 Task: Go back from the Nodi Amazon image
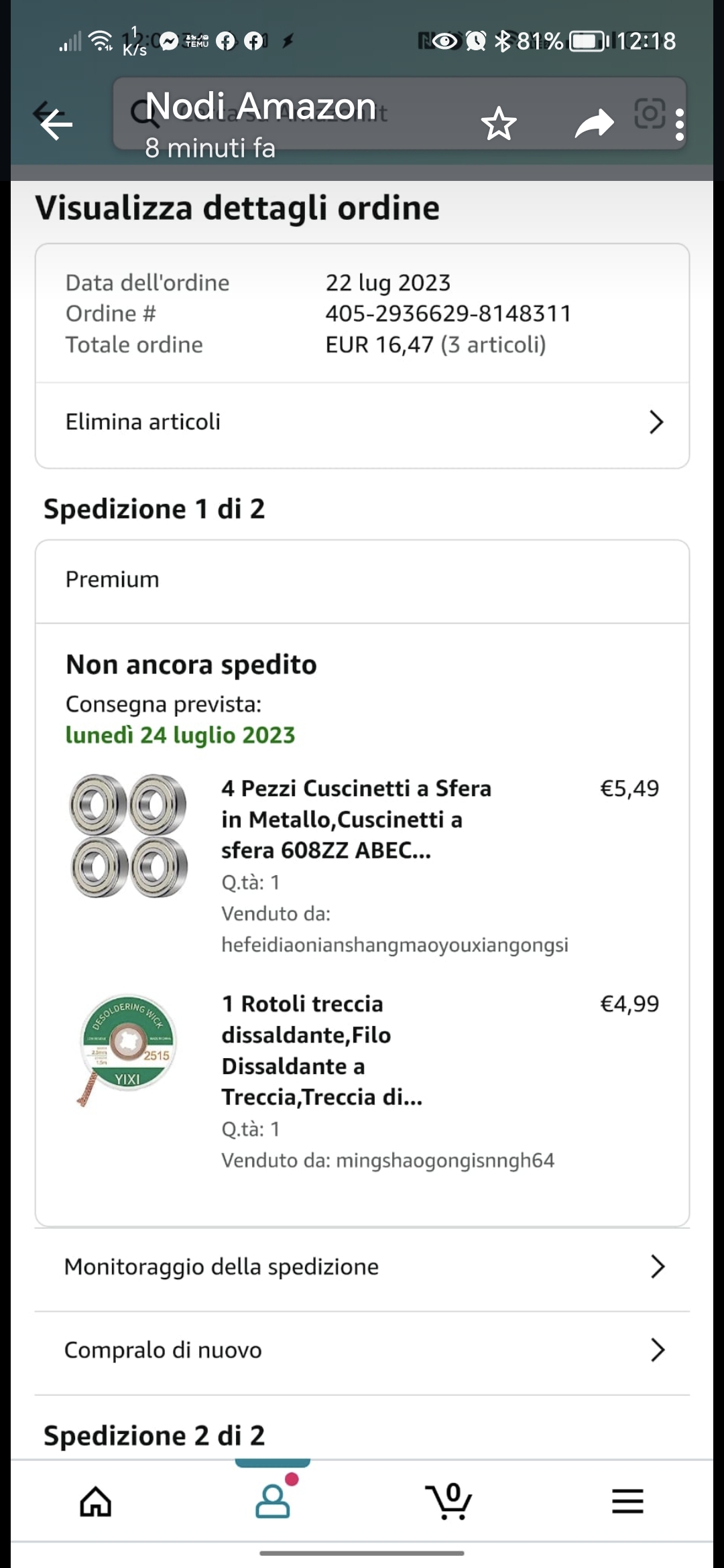[x=56, y=124]
